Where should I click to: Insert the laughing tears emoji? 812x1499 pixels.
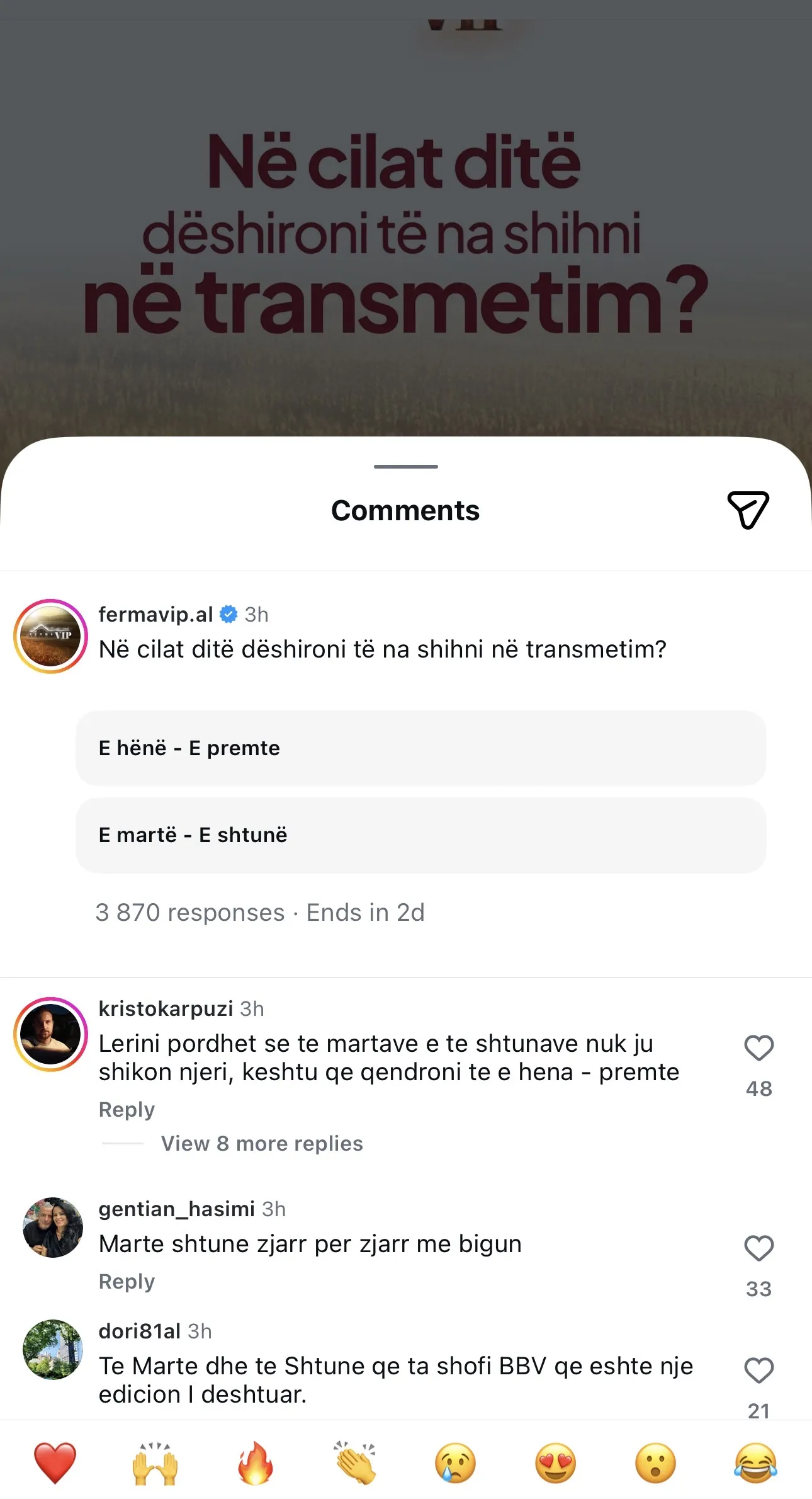pyautogui.click(x=755, y=1462)
